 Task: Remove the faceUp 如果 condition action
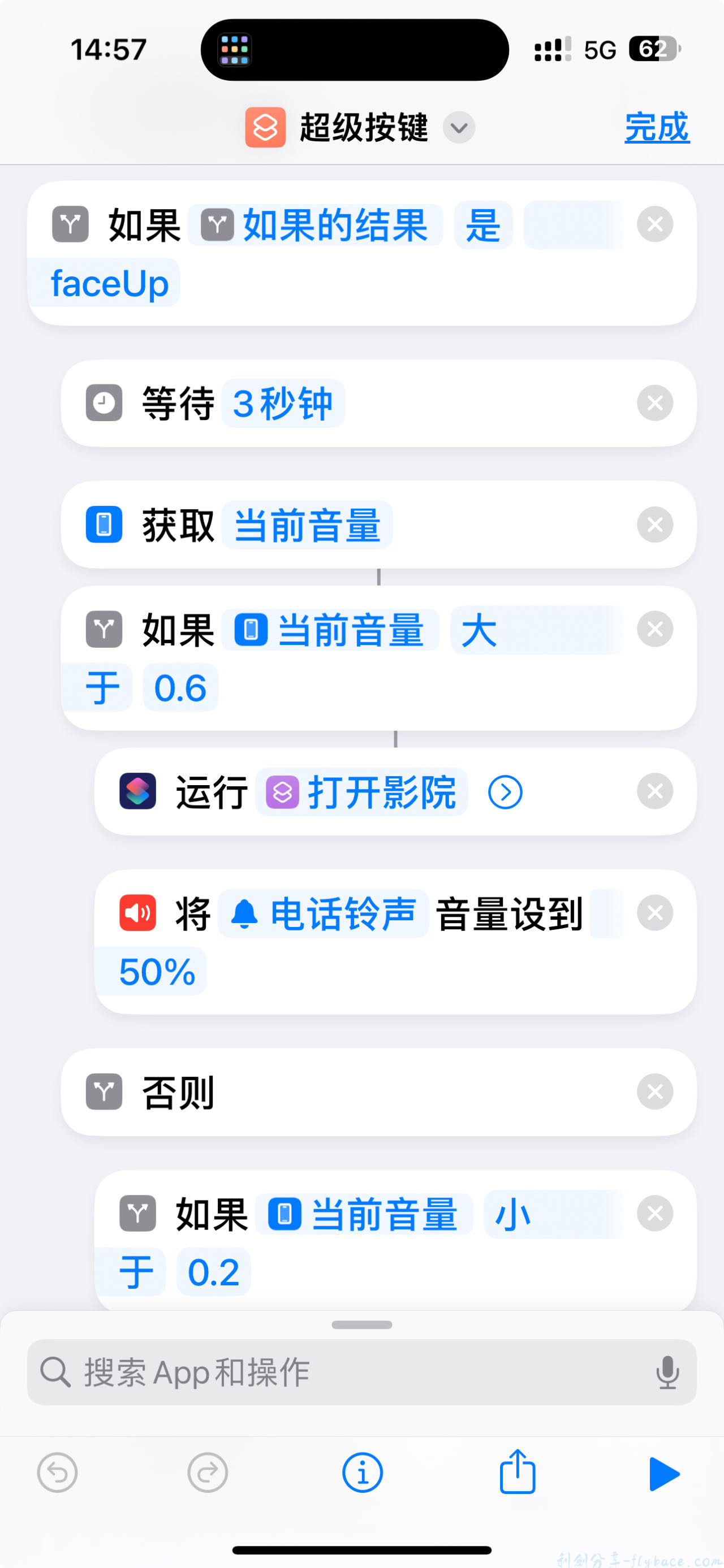click(x=654, y=224)
